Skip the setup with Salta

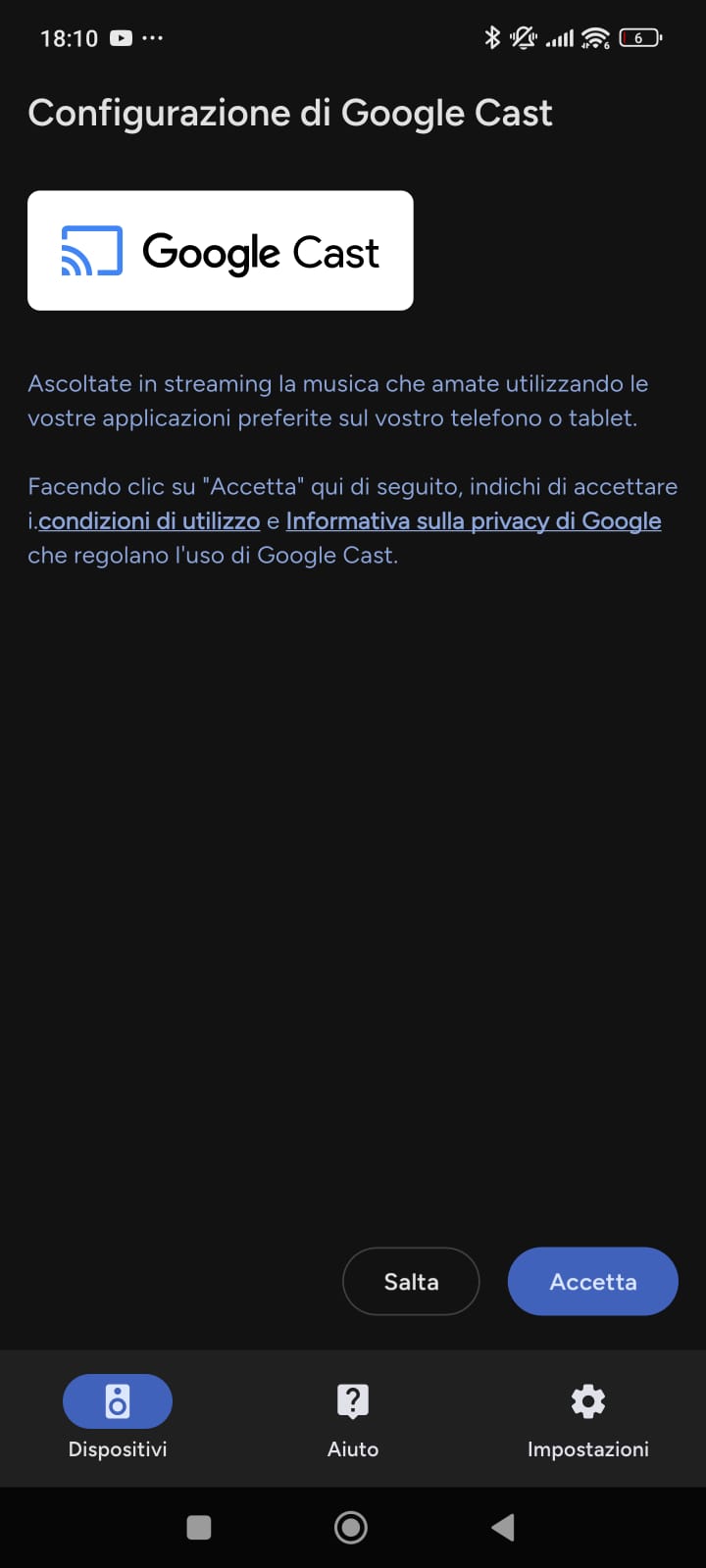pos(411,1281)
